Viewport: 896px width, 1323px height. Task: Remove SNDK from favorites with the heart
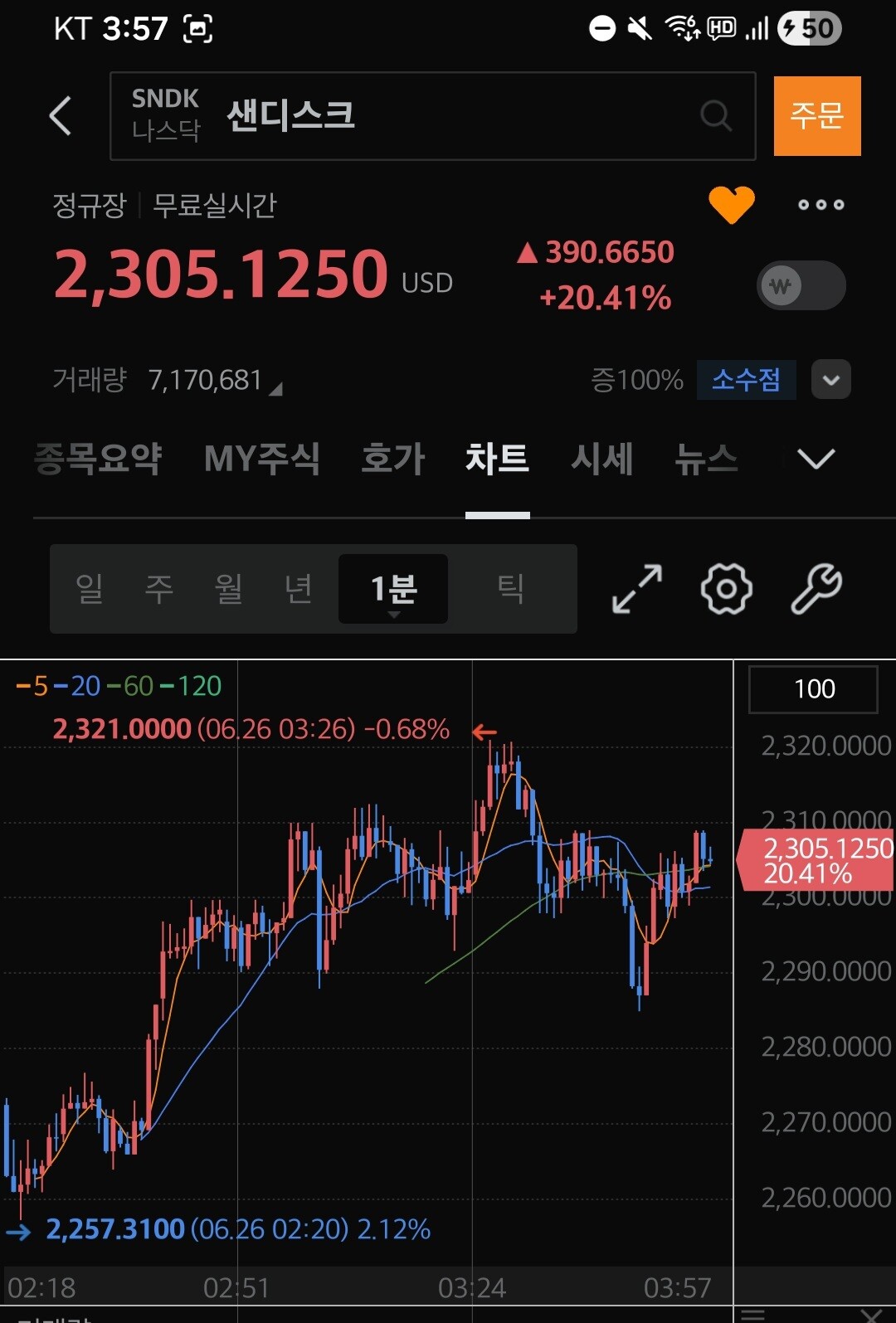(731, 204)
